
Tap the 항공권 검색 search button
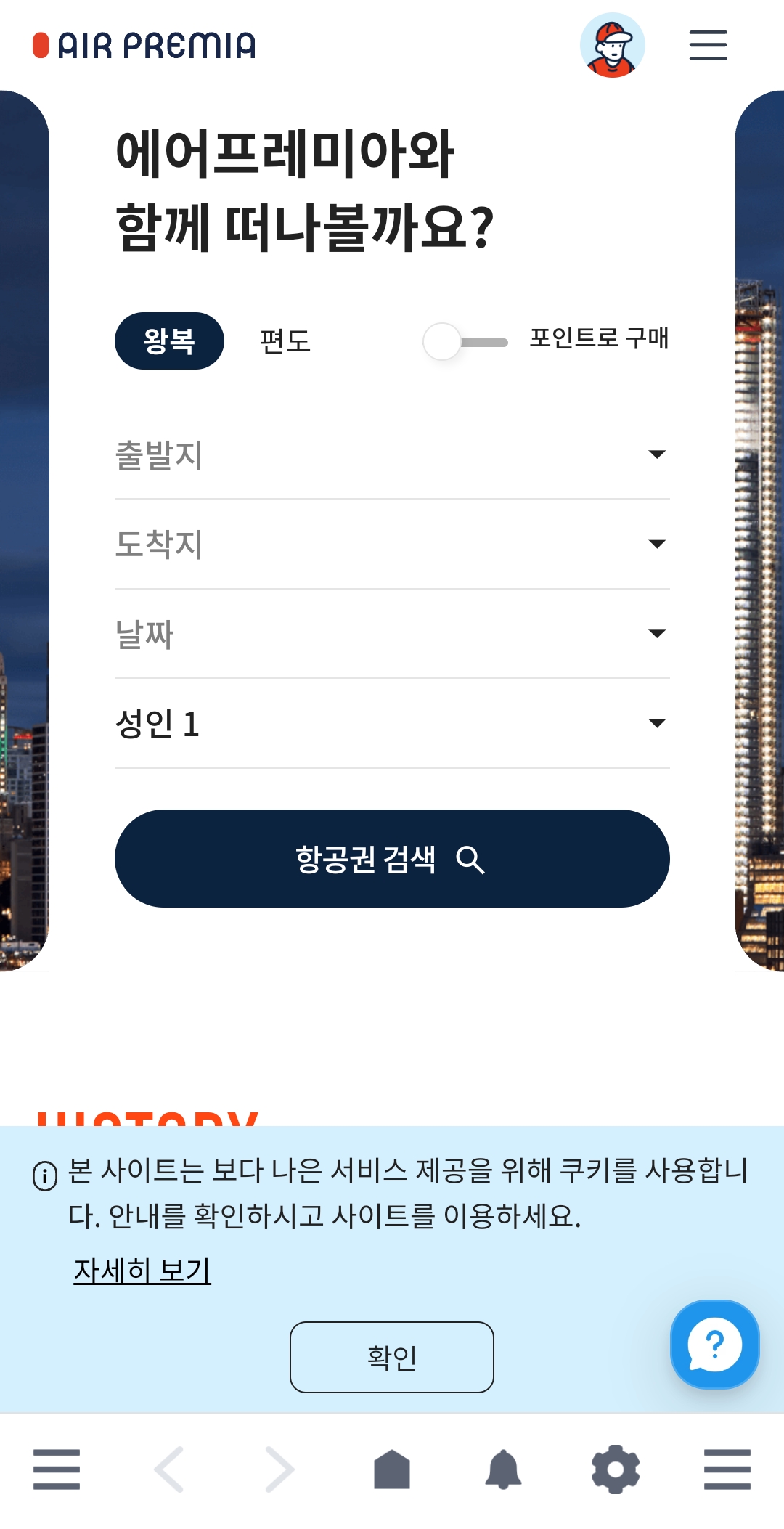click(392, 858)
